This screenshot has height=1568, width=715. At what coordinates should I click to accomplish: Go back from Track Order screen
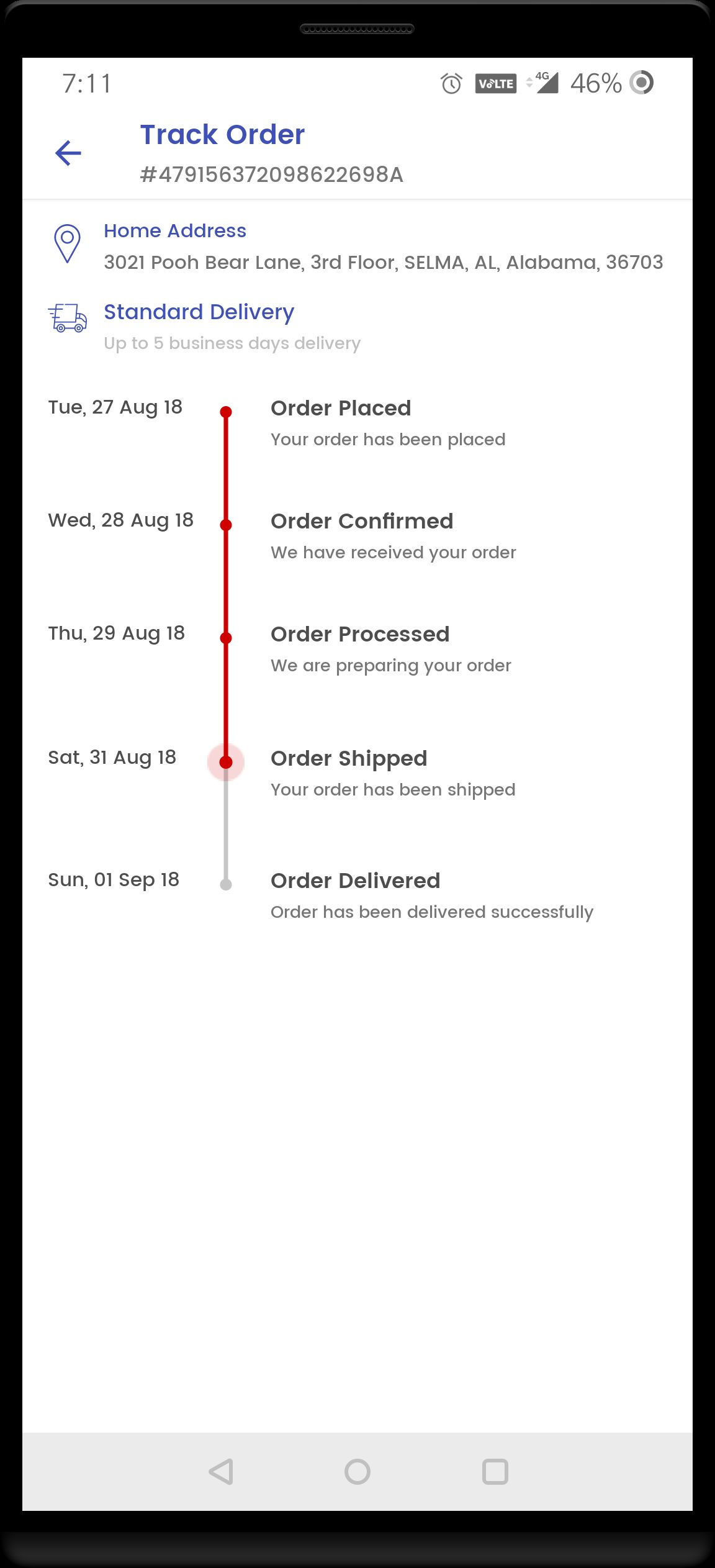[x=68, y=153]
